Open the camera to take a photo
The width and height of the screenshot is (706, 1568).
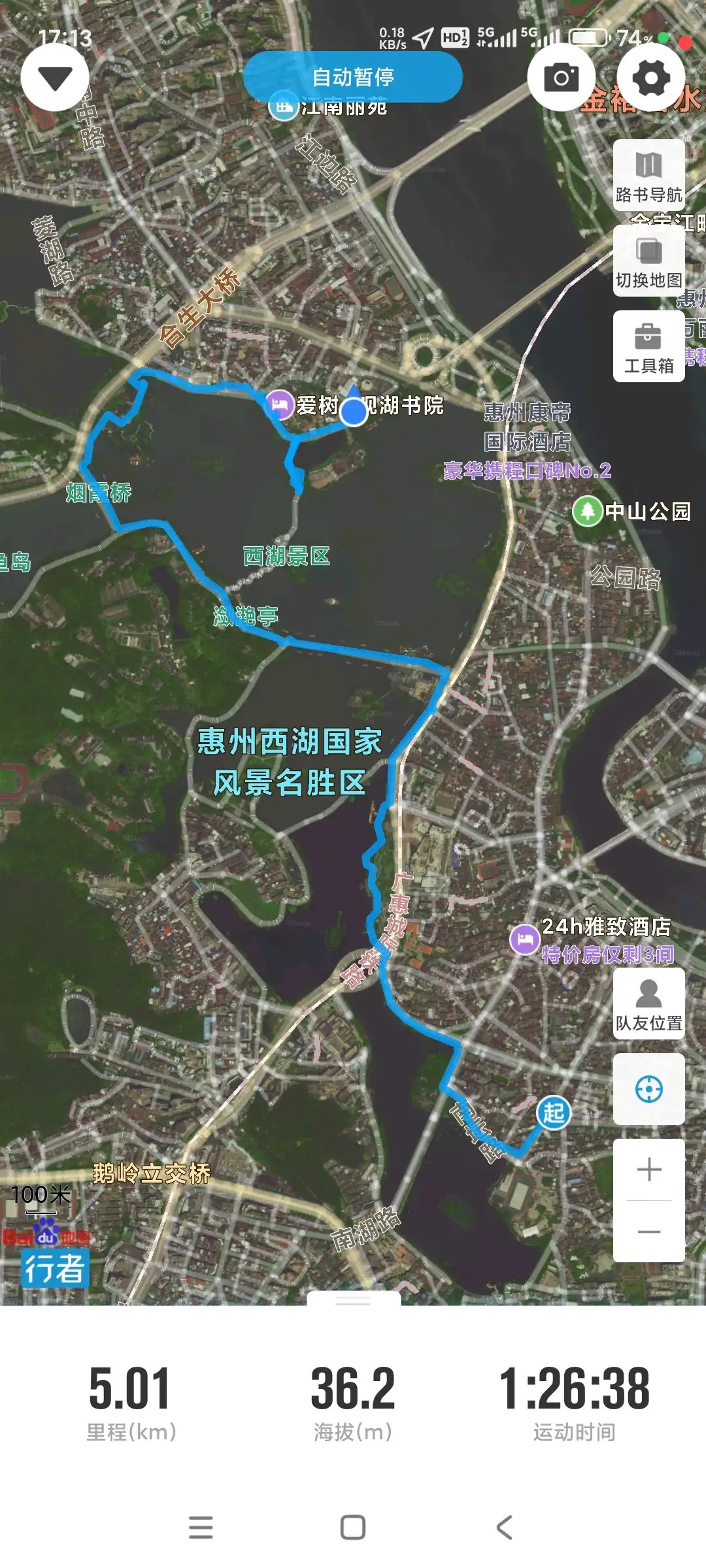pos(562,78)
